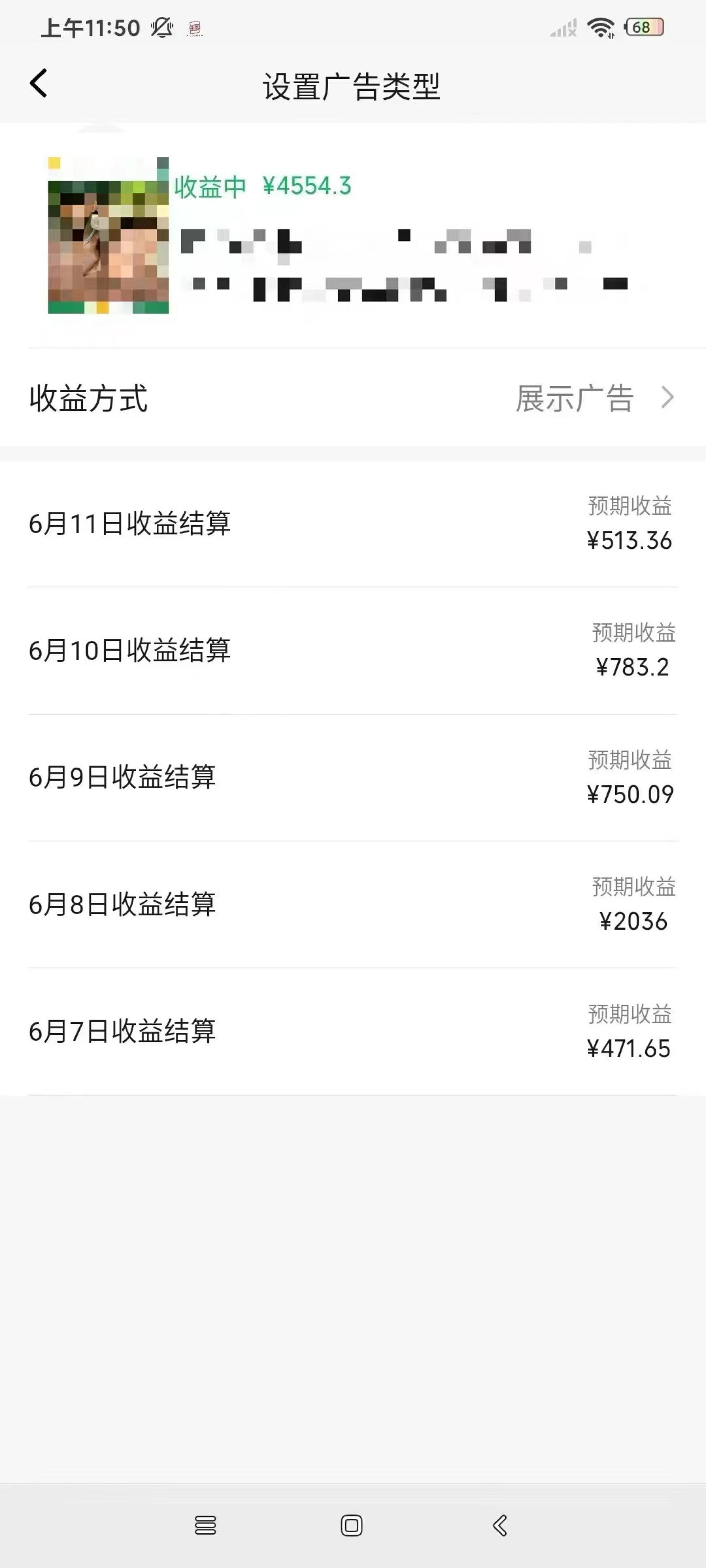Toggle Do Not Disturb via the bell icon
This screenshot has width=706, height=1568.
[161, 27]
